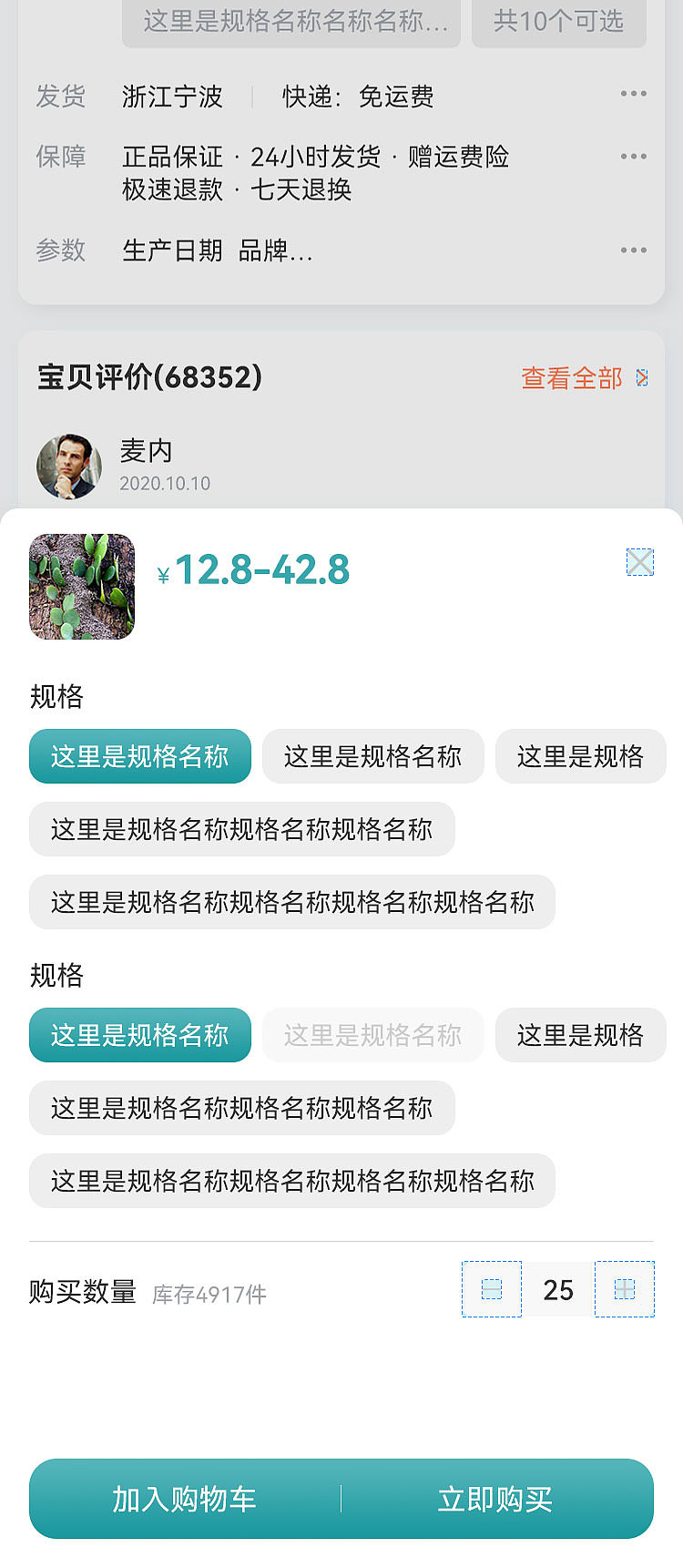Tap 立即购买 to buy now
The image size is (683, 1568).
[494, 1500]
